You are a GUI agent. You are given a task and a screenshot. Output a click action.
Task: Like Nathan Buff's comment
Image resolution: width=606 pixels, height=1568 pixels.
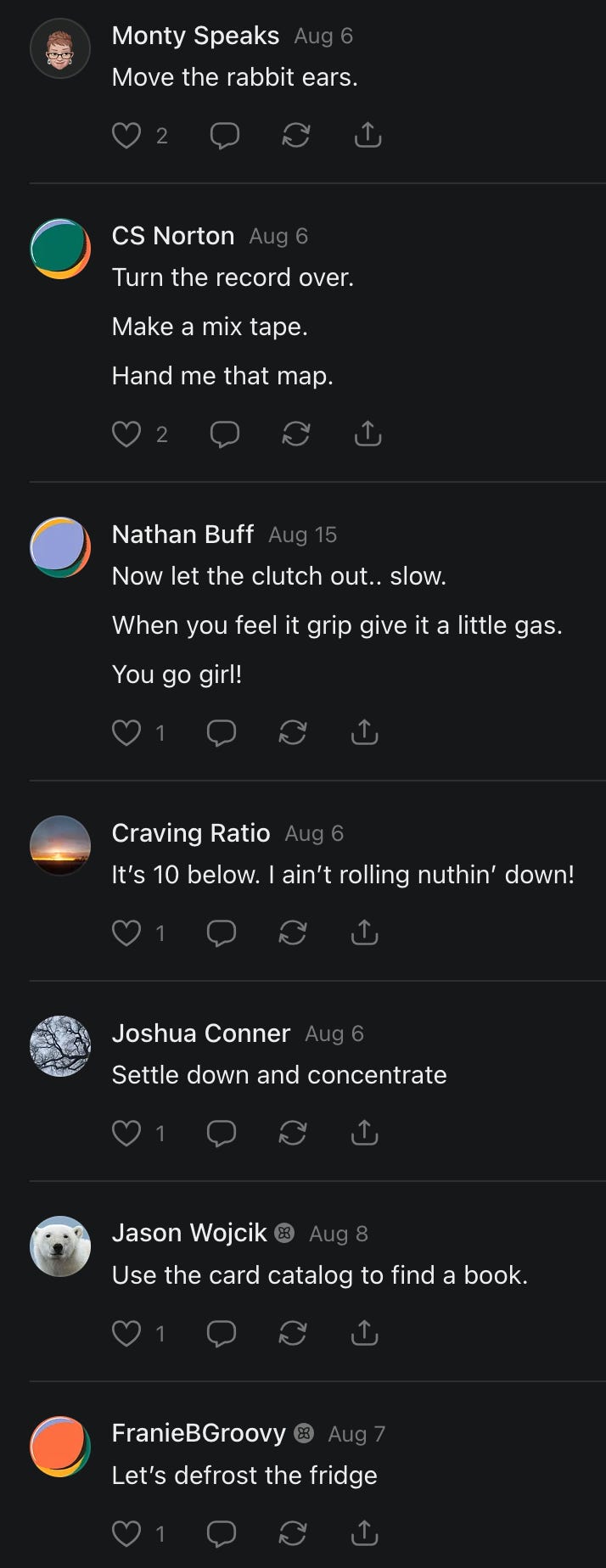(x=126, y=732)
